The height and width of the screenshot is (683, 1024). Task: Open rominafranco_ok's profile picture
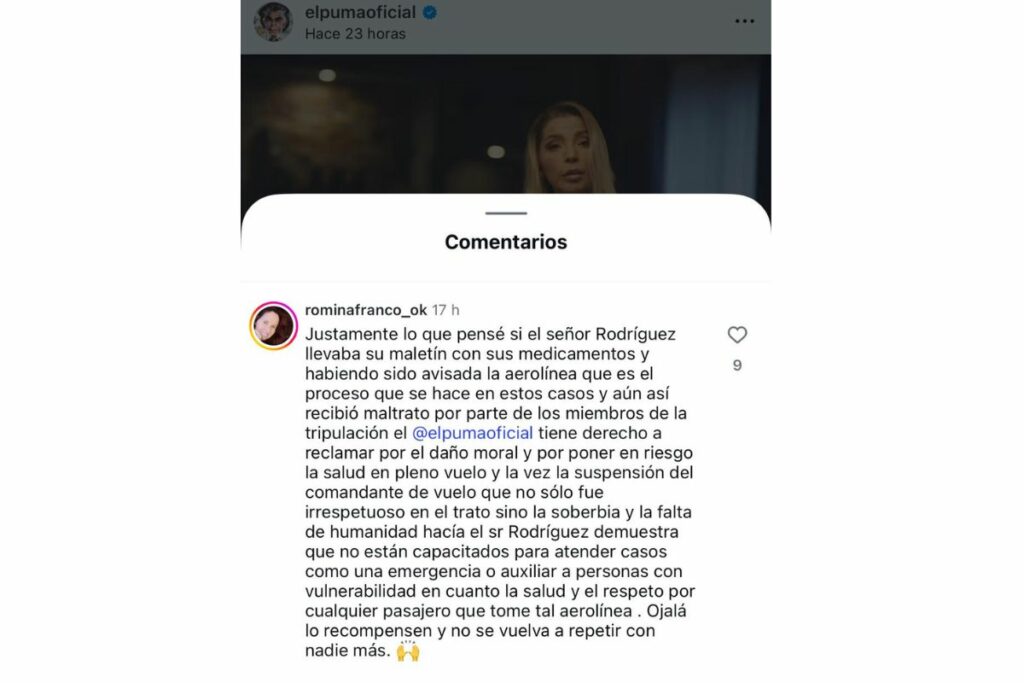point(273,326)
